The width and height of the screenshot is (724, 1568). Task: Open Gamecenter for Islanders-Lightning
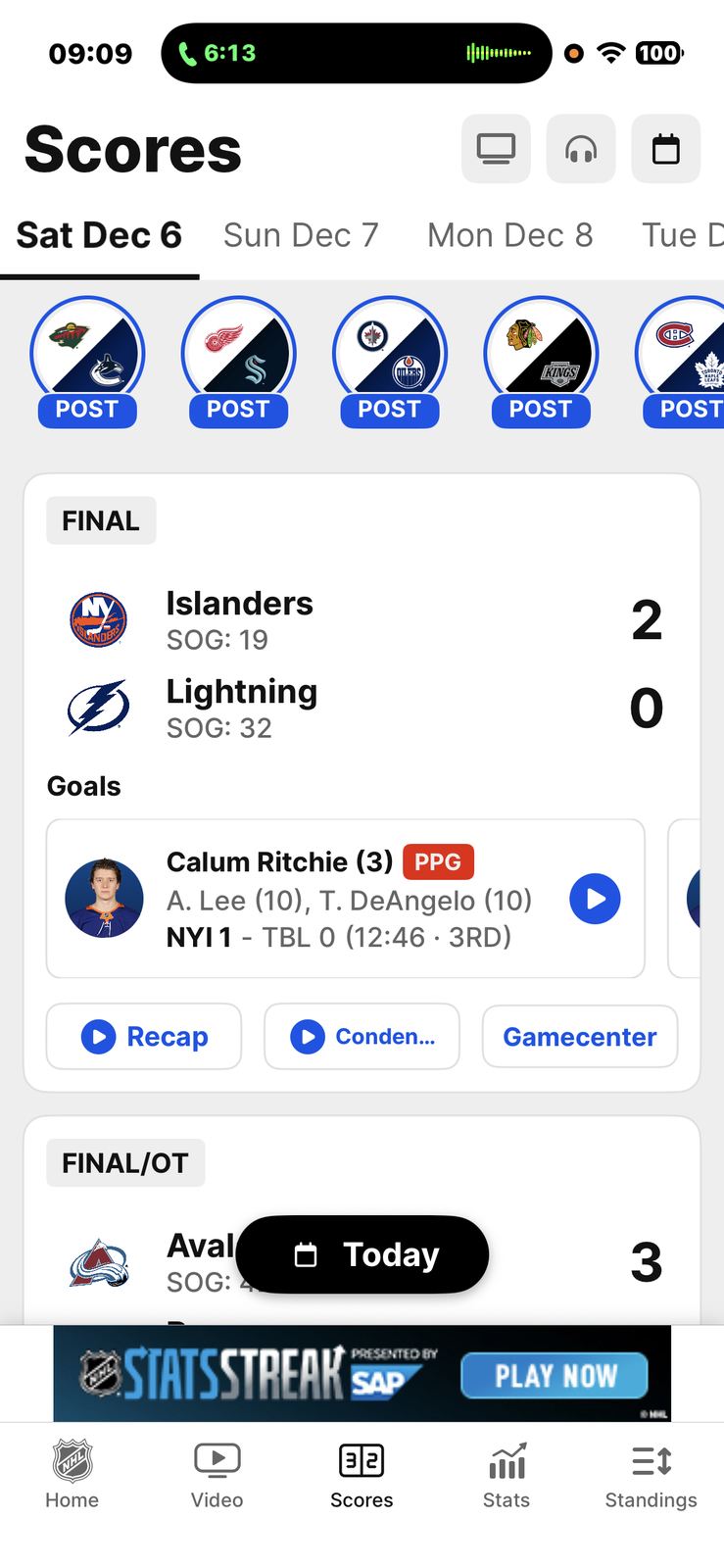pos(579,1036)
